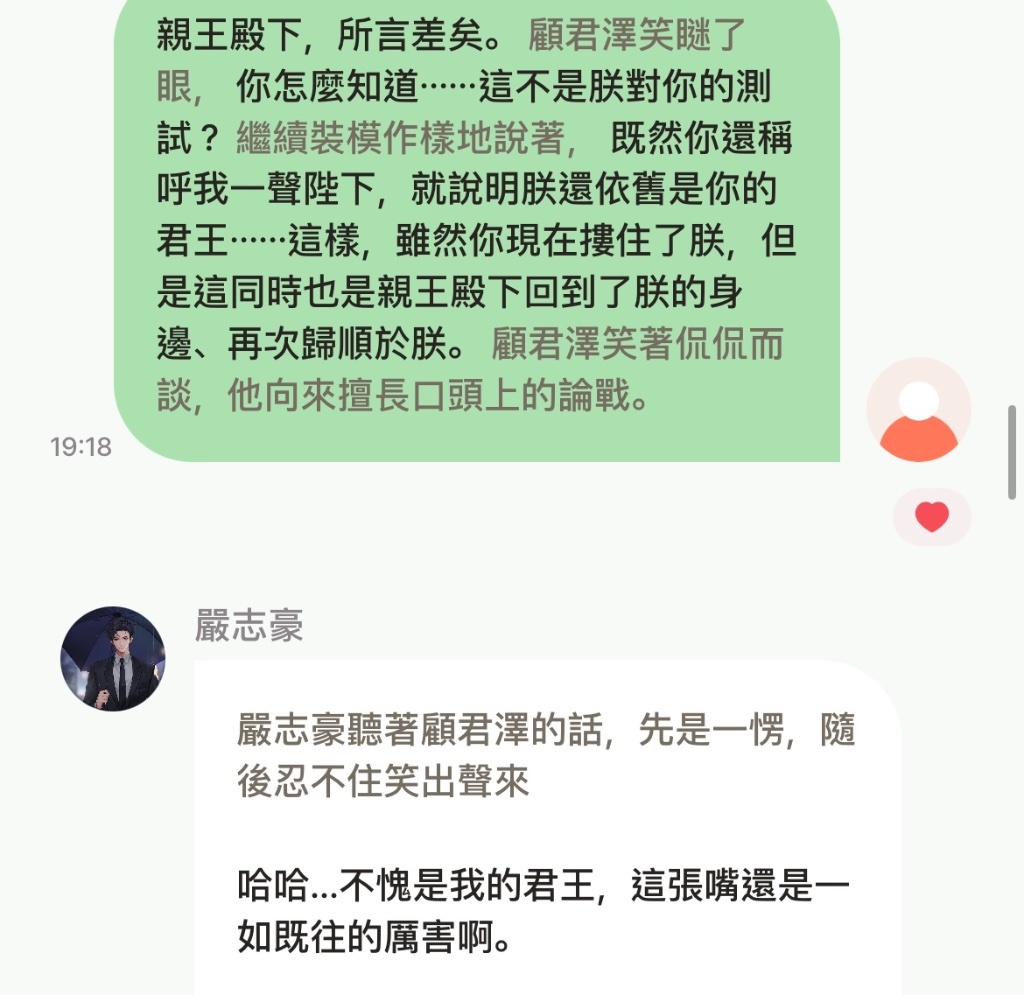Open 嚴志豪's profile picture
Screen dimensions: 1024x995
click(113, 658)
